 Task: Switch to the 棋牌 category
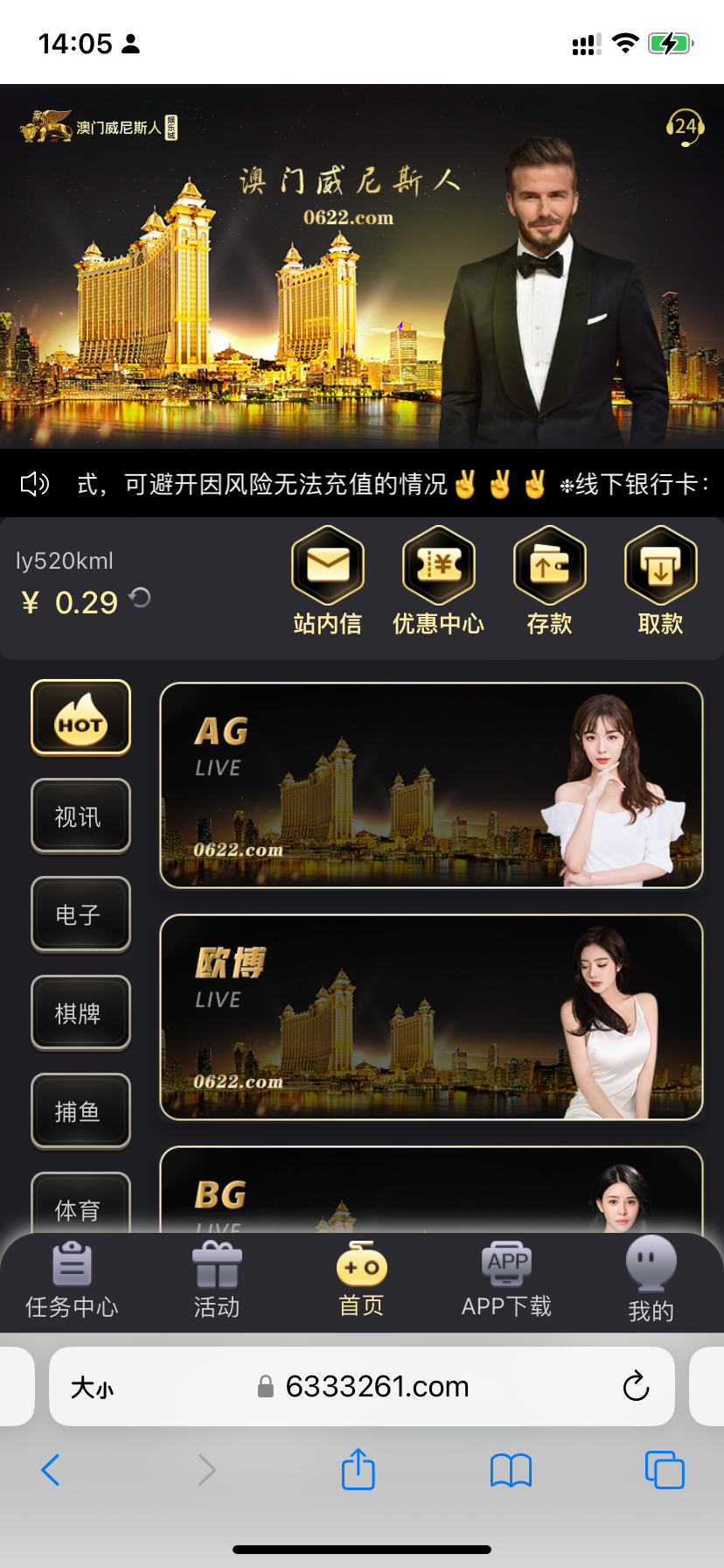tap(80, 1013)
